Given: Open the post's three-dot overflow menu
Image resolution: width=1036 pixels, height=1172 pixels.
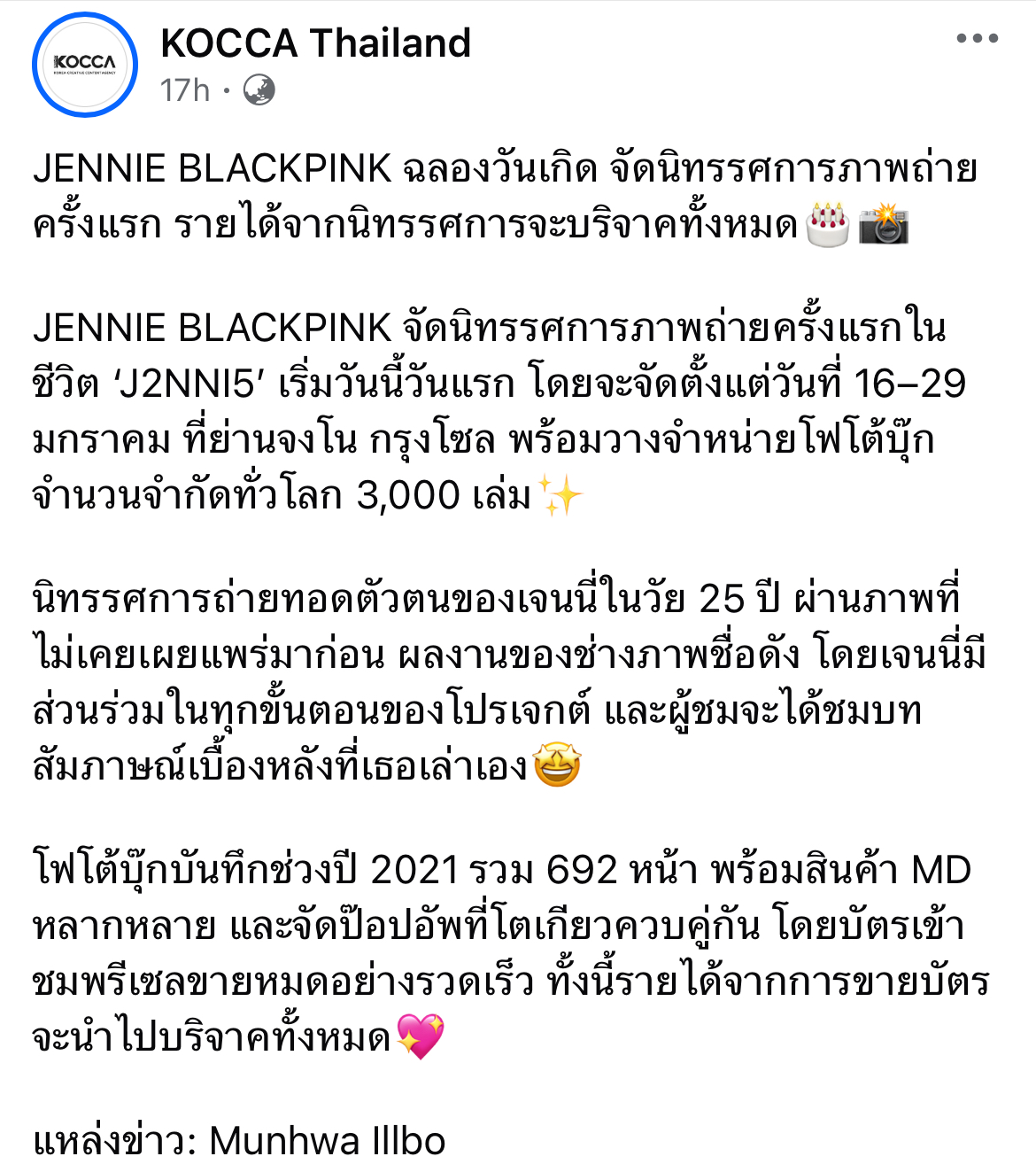Looking at the screenshot, I should [978, 39].
